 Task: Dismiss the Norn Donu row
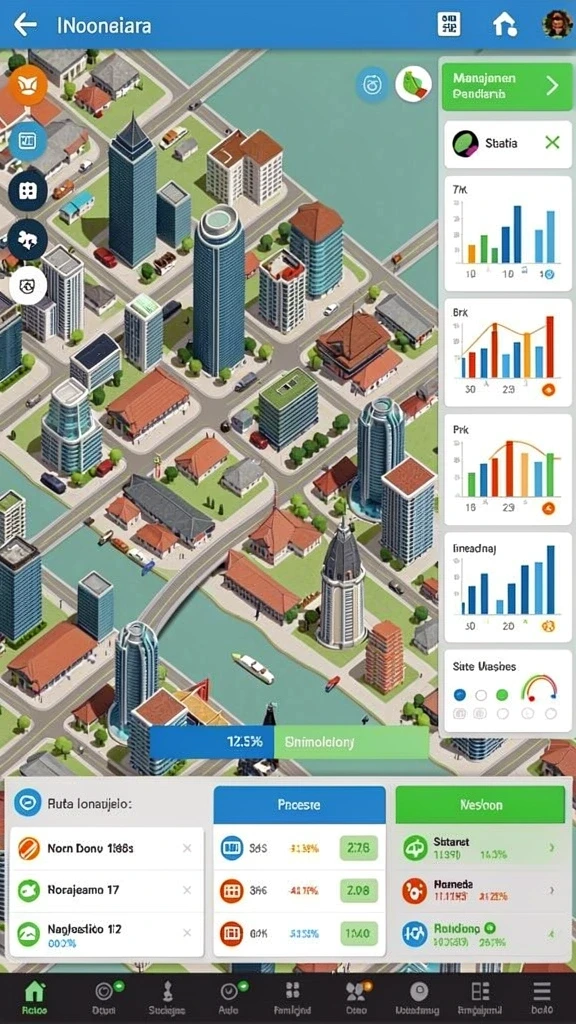187,848
